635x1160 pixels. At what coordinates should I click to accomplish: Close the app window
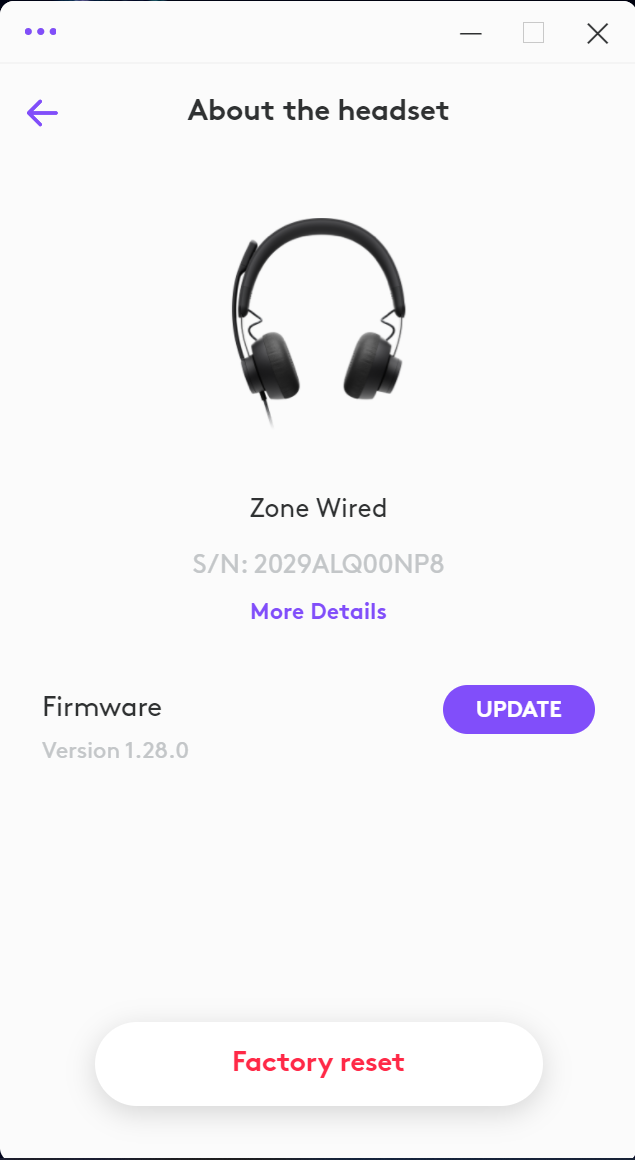click(x=597, y=34)
